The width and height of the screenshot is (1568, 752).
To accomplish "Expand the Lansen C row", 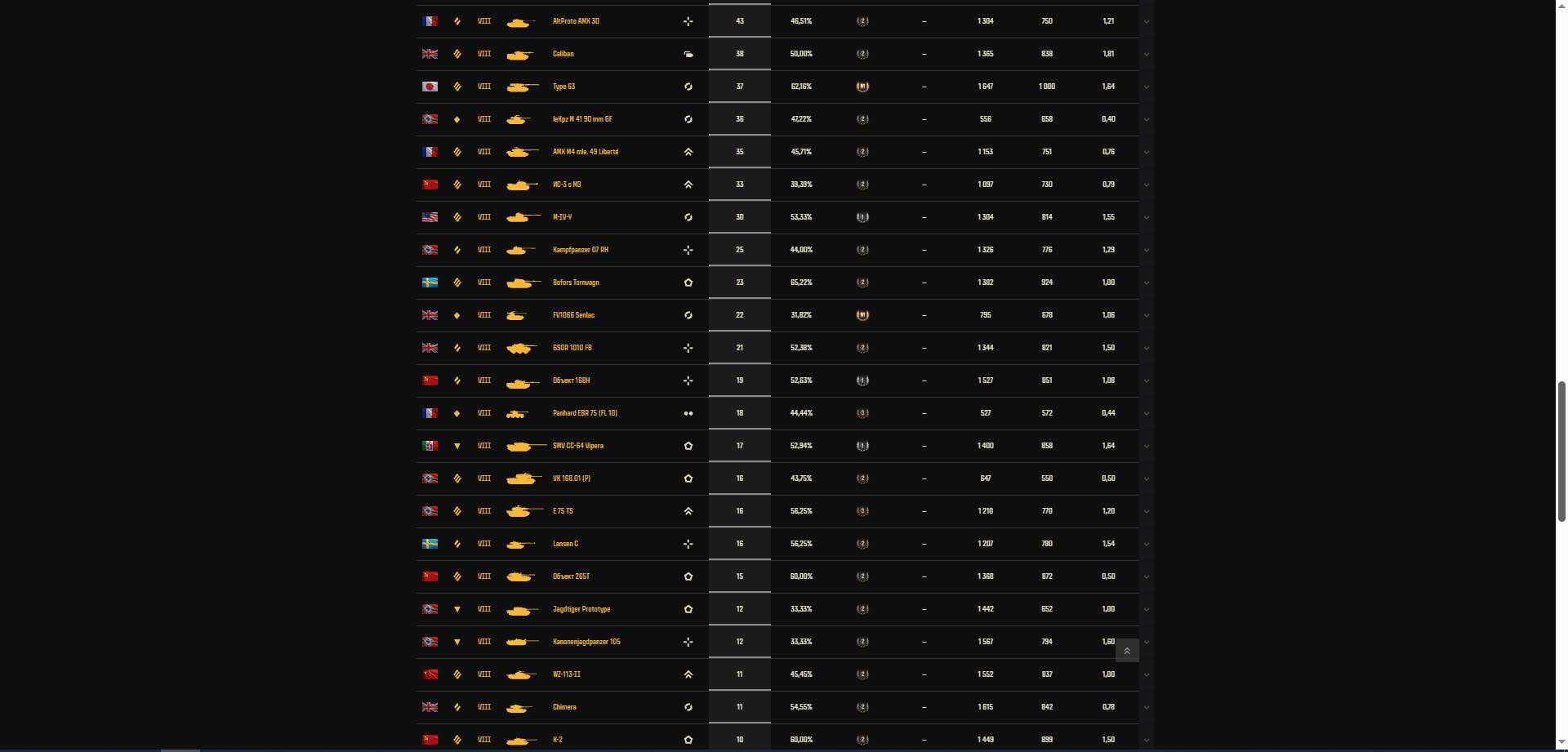I will click(x=1146, y=544).
